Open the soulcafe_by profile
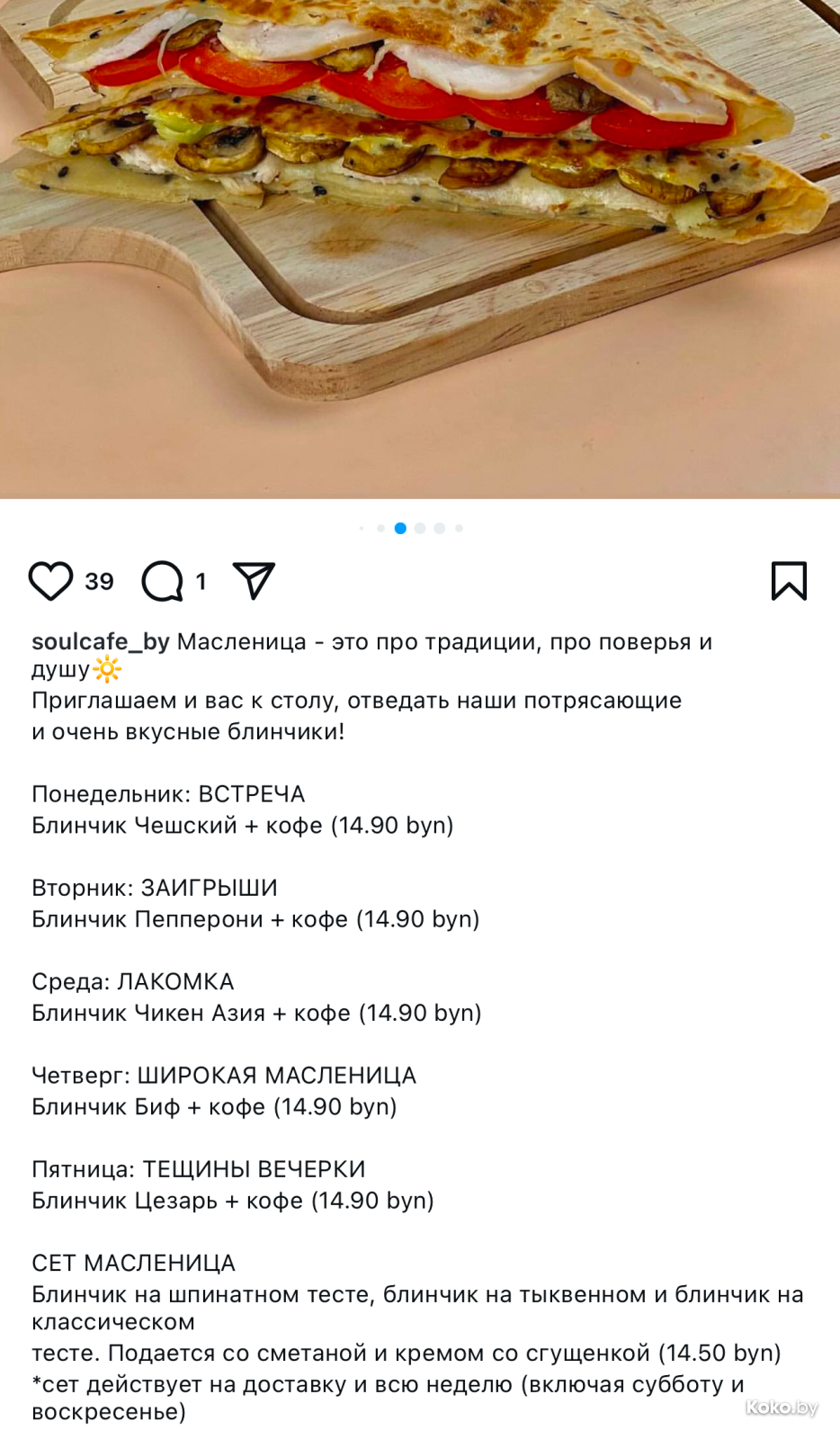 tap(100, 641)
